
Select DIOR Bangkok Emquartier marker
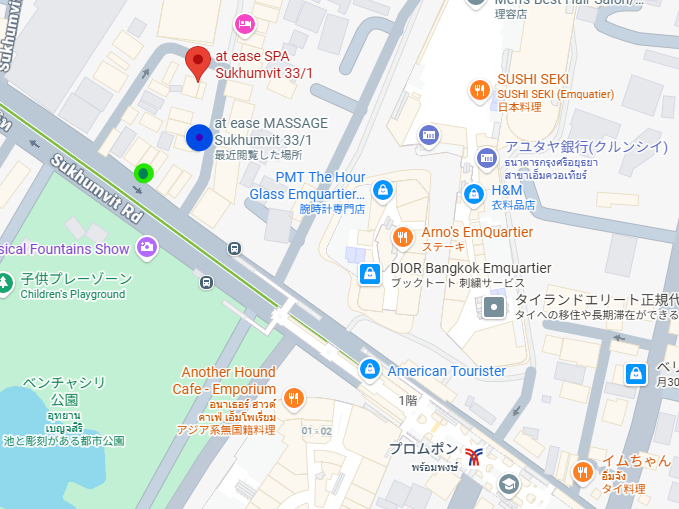(369, 273)
